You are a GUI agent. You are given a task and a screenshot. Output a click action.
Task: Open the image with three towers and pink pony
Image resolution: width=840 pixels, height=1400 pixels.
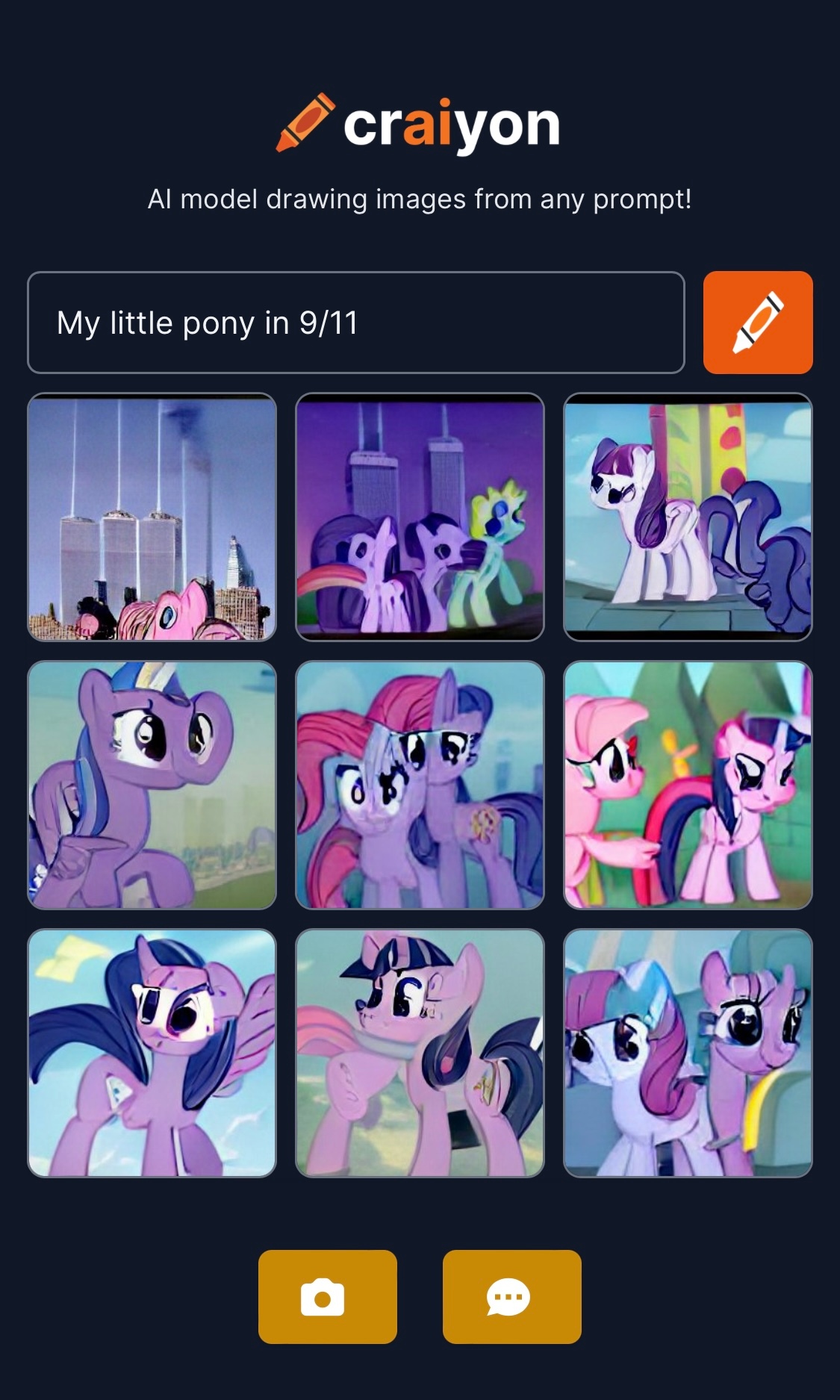coord(152,517)
